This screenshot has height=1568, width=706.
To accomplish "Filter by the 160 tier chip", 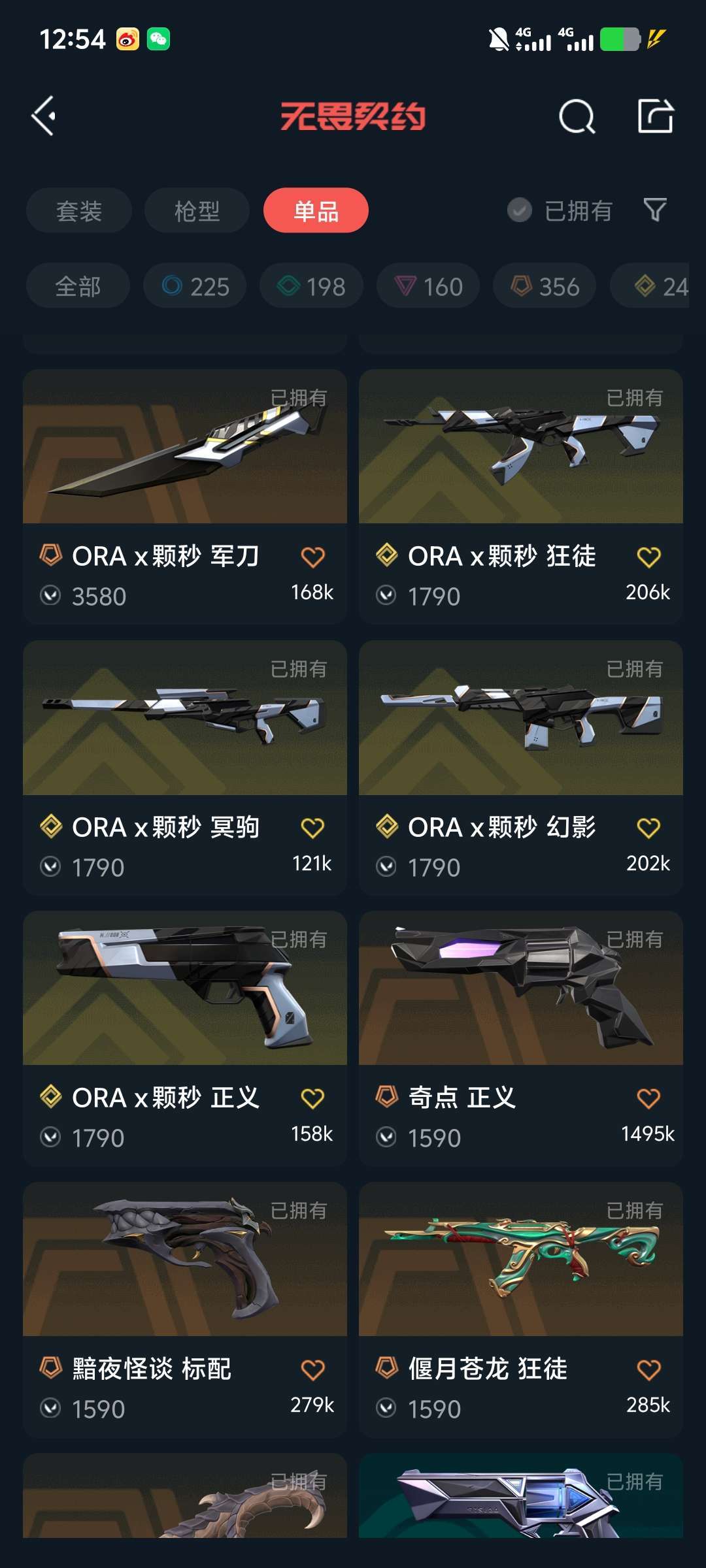I will click(x=428, y=286).
